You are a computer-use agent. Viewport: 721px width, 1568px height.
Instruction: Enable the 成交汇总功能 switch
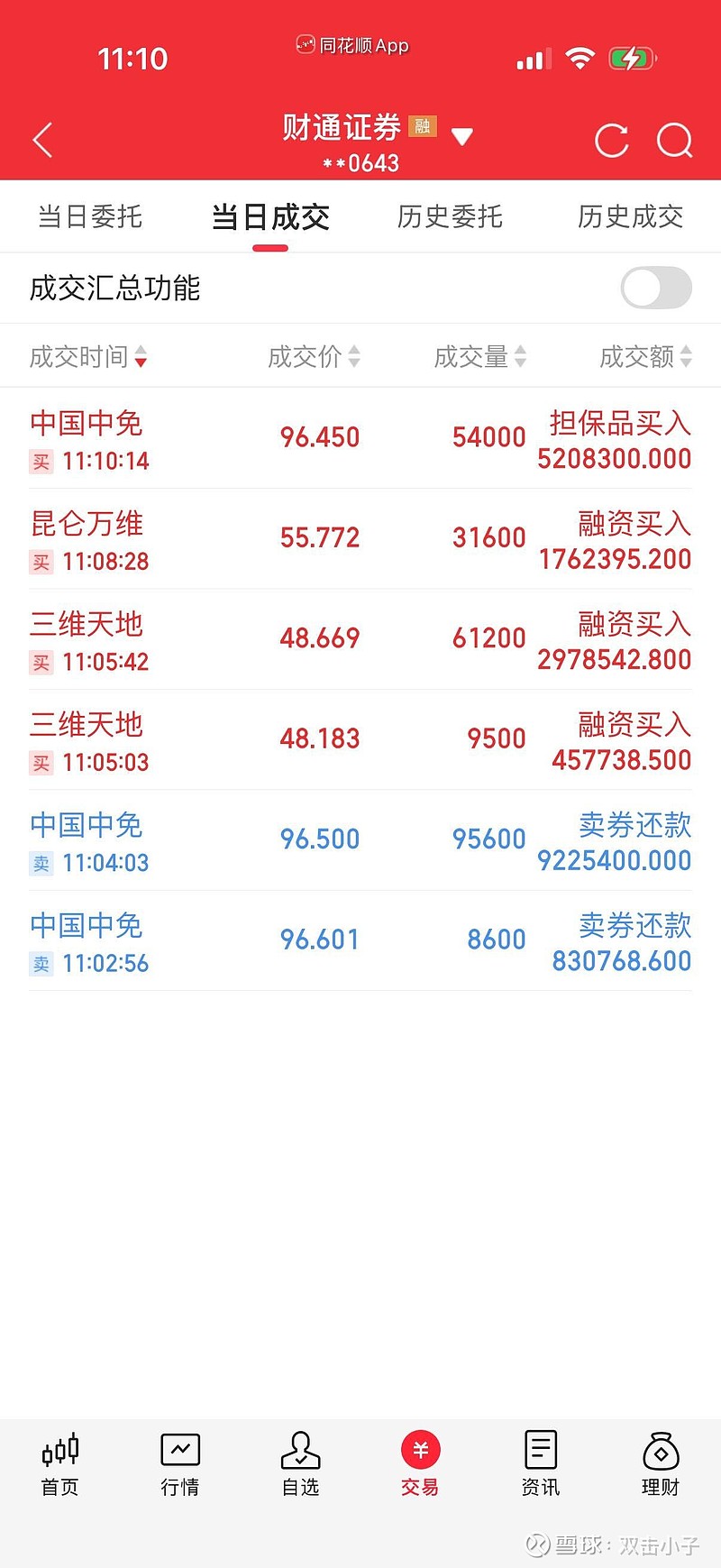click(x=656, y=289)
